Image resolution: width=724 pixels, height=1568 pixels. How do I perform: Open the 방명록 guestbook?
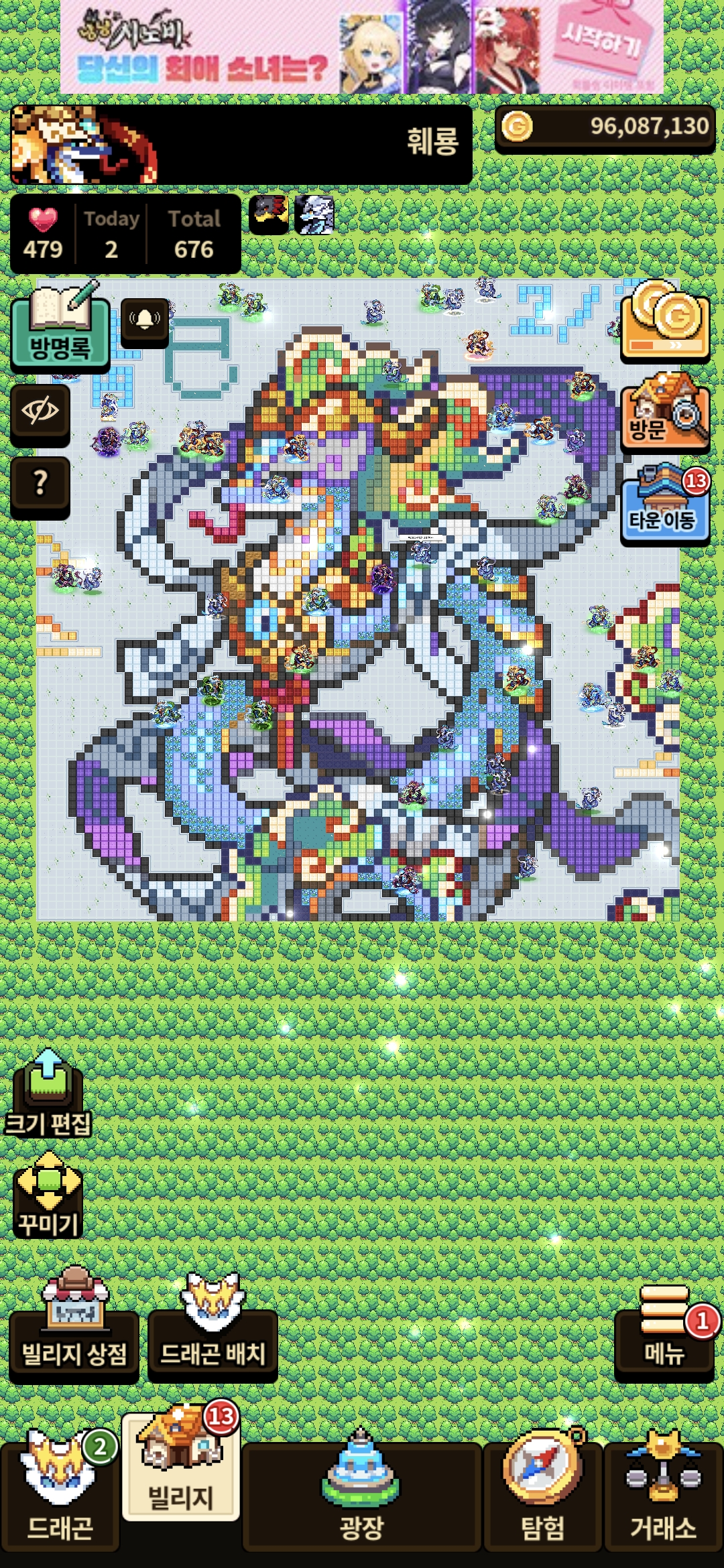60,327
